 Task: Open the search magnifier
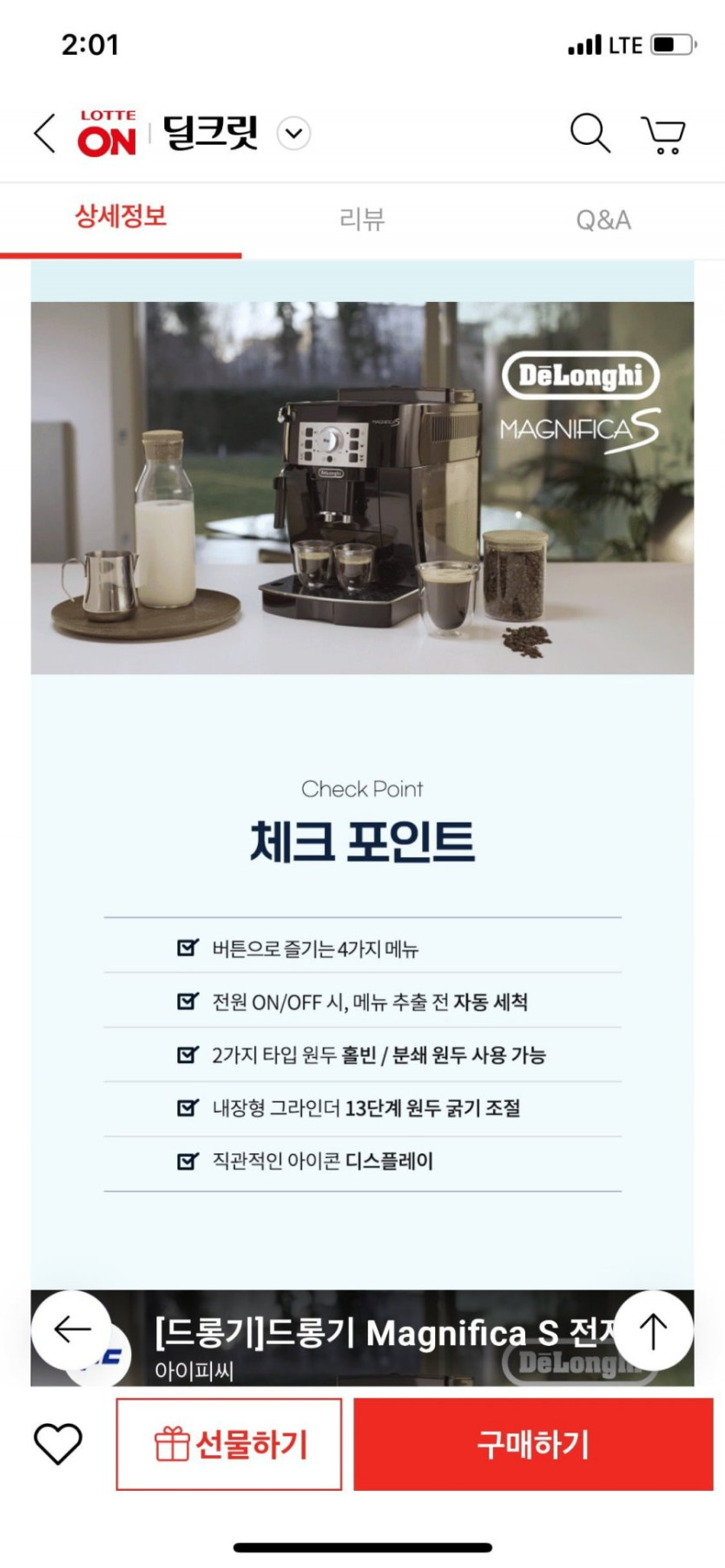click(x=590, y=133)
